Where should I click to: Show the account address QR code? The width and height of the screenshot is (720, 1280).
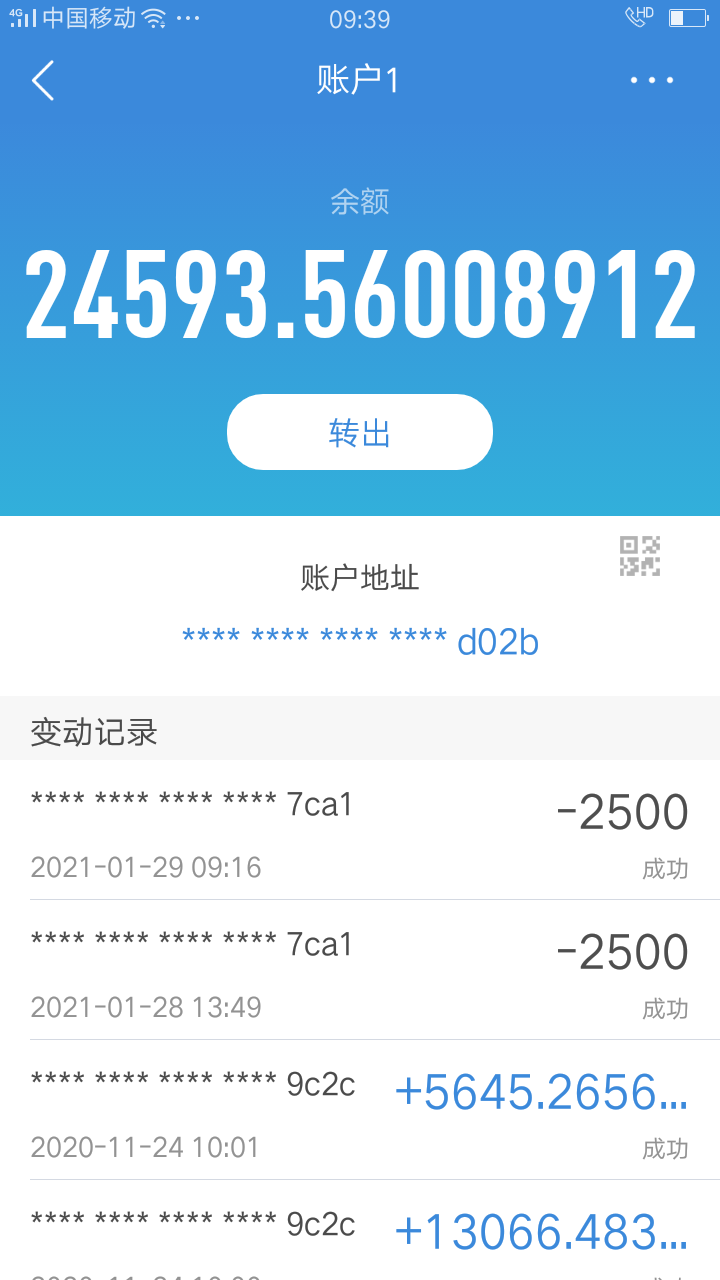[640, 556]
